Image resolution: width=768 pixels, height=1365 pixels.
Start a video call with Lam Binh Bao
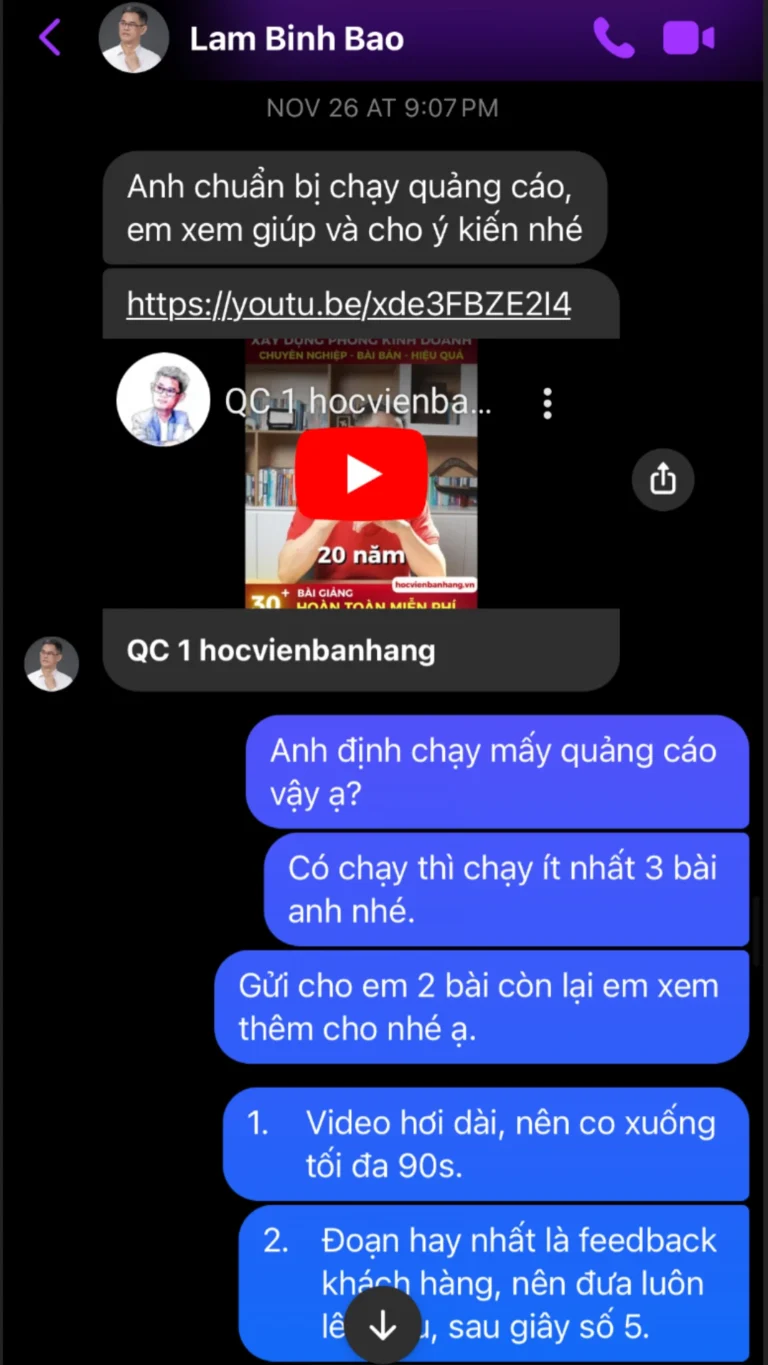(x=688, y=38)
